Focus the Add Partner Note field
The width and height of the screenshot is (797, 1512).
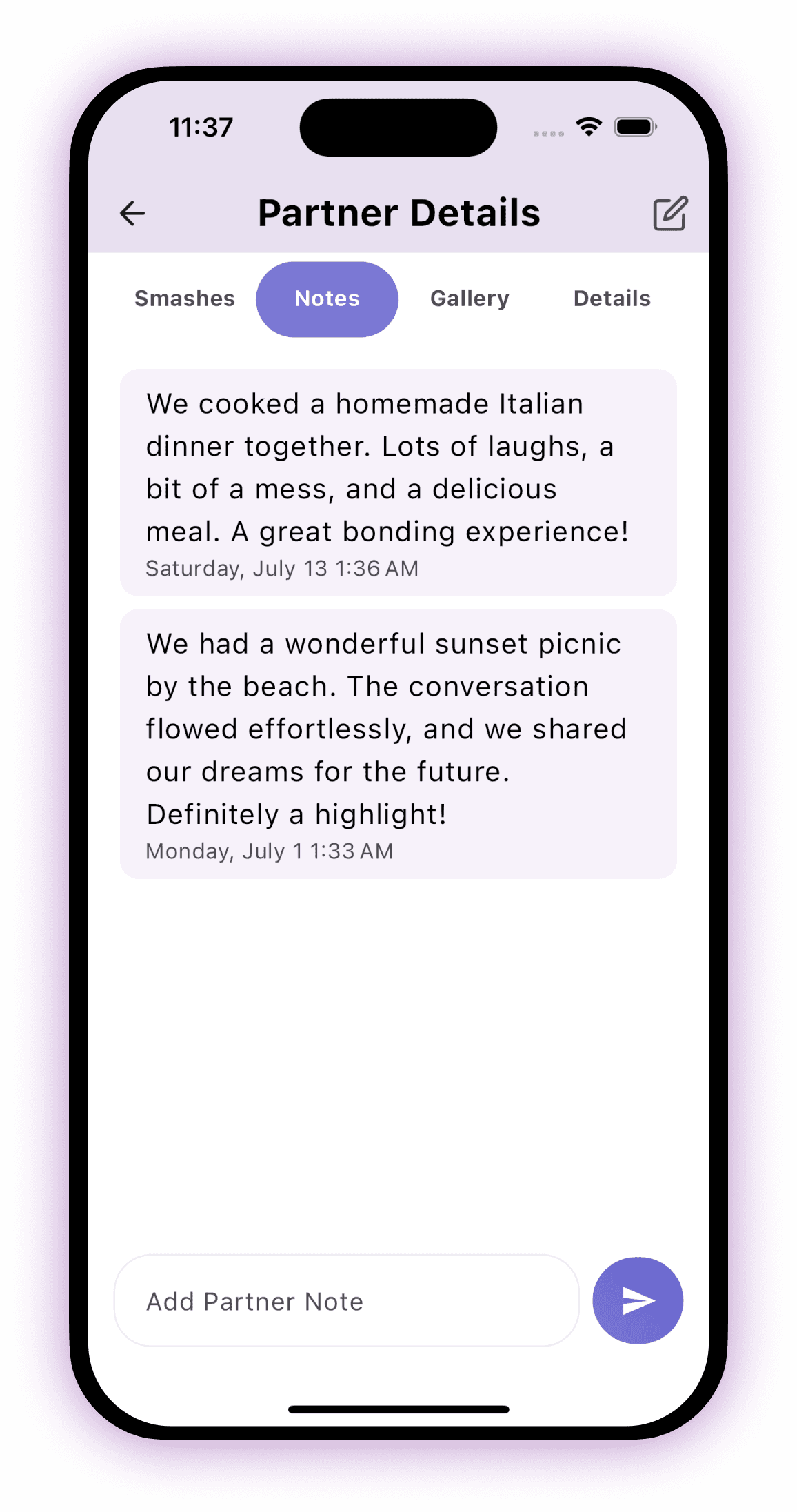point(347,1301)
